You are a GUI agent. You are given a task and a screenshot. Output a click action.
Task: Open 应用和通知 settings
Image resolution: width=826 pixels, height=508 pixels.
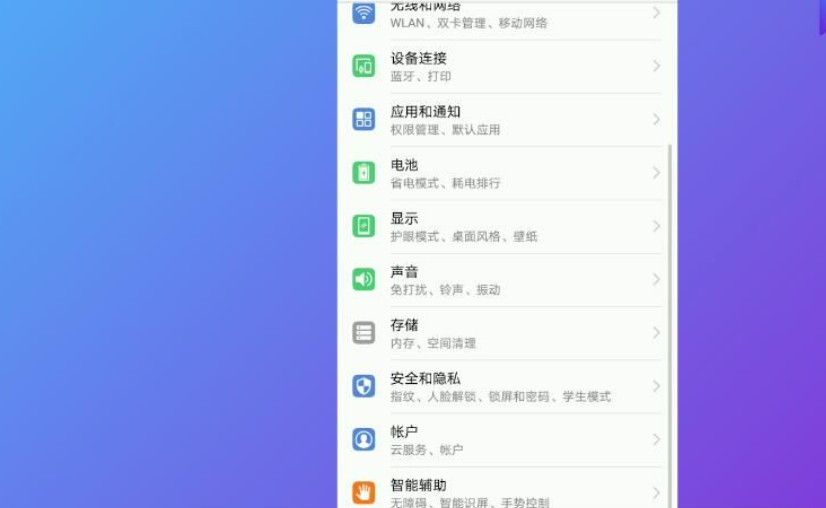pyautogui.click(x=506, y=120)
